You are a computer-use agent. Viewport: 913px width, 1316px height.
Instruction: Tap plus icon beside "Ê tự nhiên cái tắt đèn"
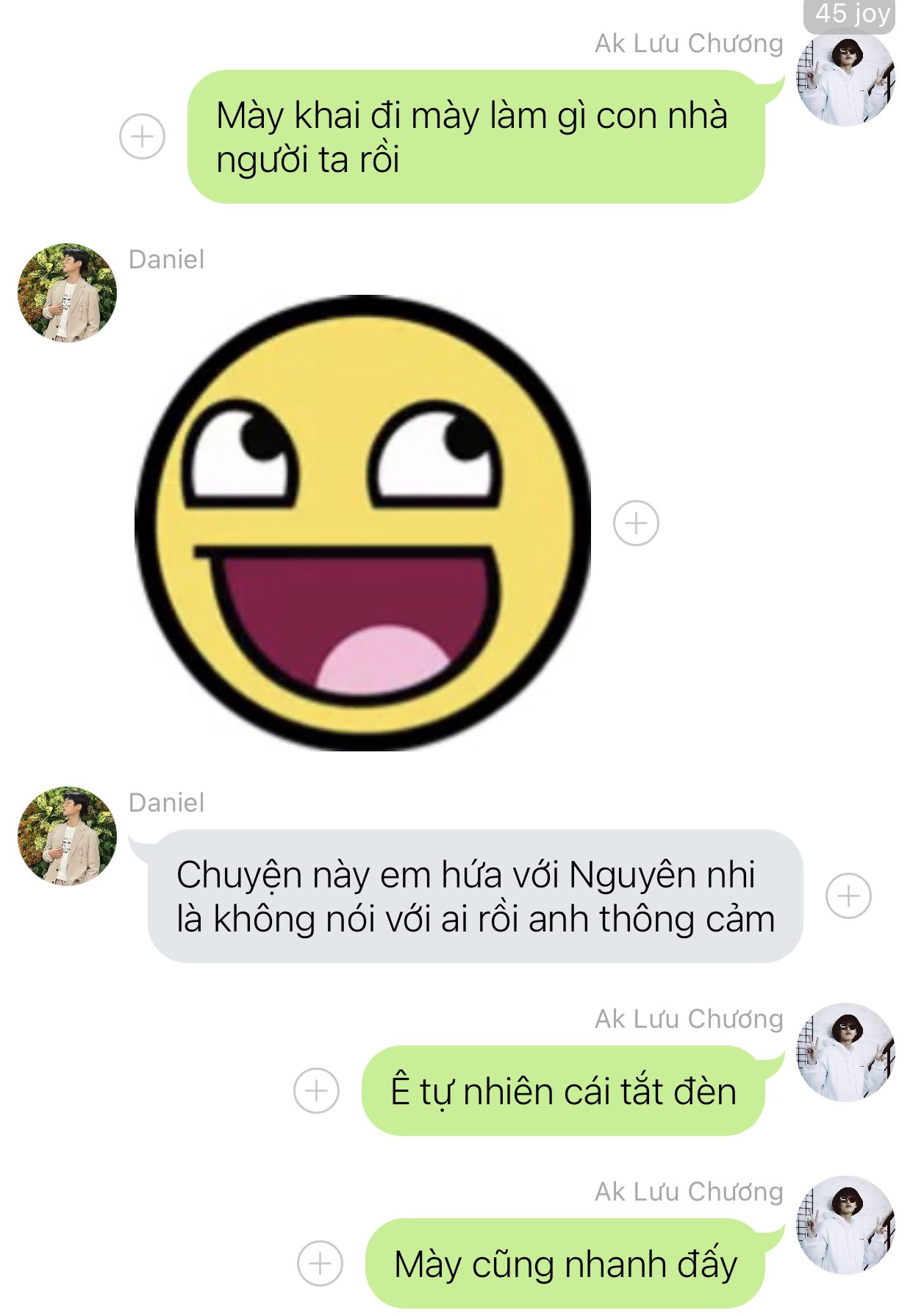click(316, 1090)
